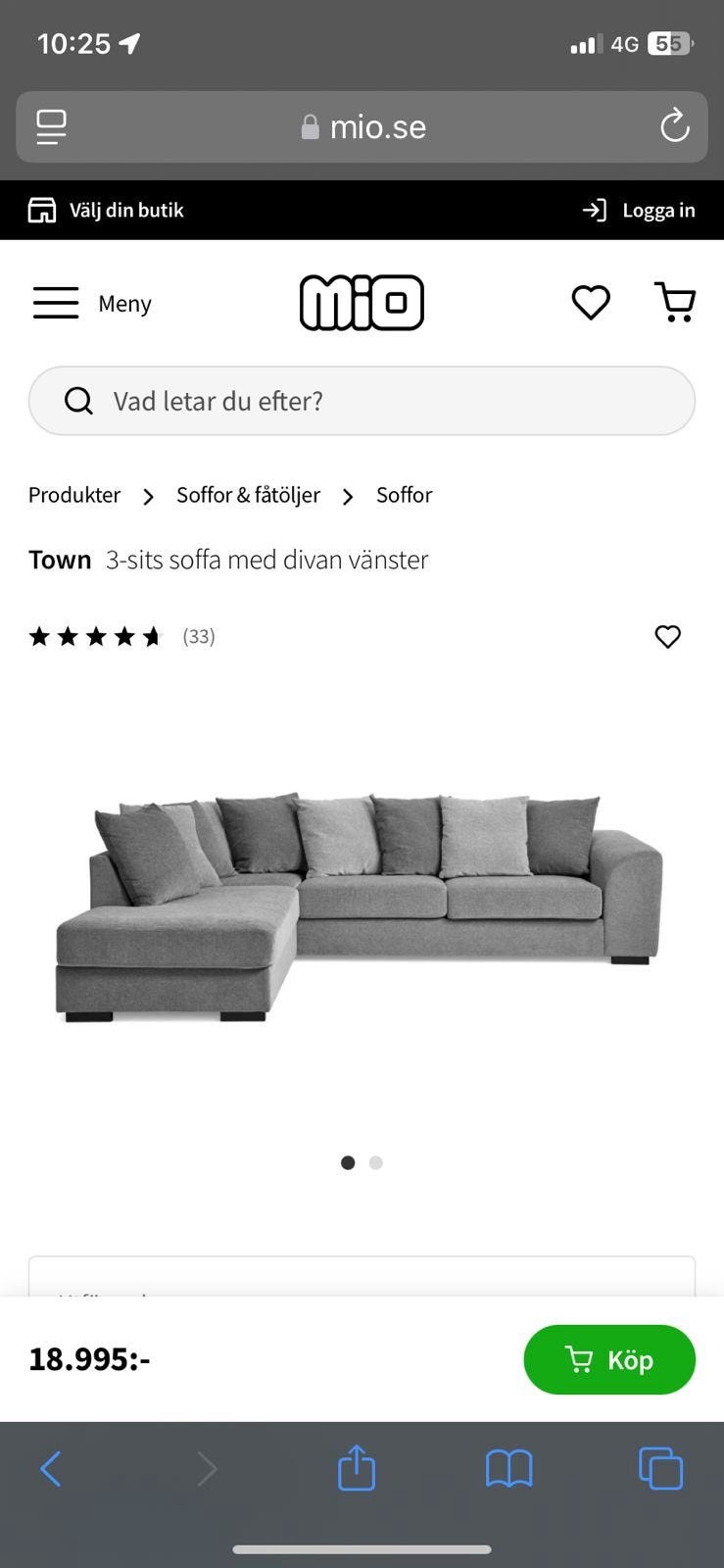Toggle Reader view icon in the address bar
724x1568 pixels.
pos(50,126)
